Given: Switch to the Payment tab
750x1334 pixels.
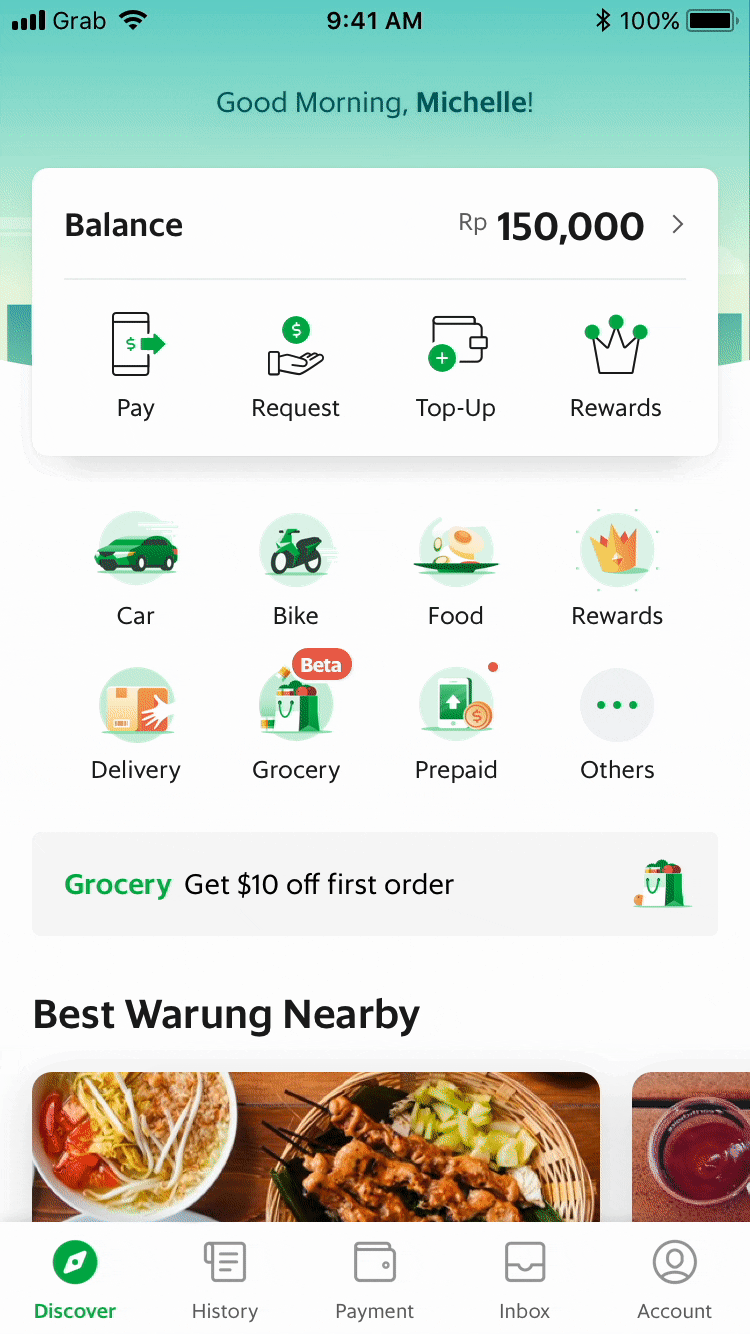Looking at the screenshot, I should pyautogui.click(x=375, y=1281).
